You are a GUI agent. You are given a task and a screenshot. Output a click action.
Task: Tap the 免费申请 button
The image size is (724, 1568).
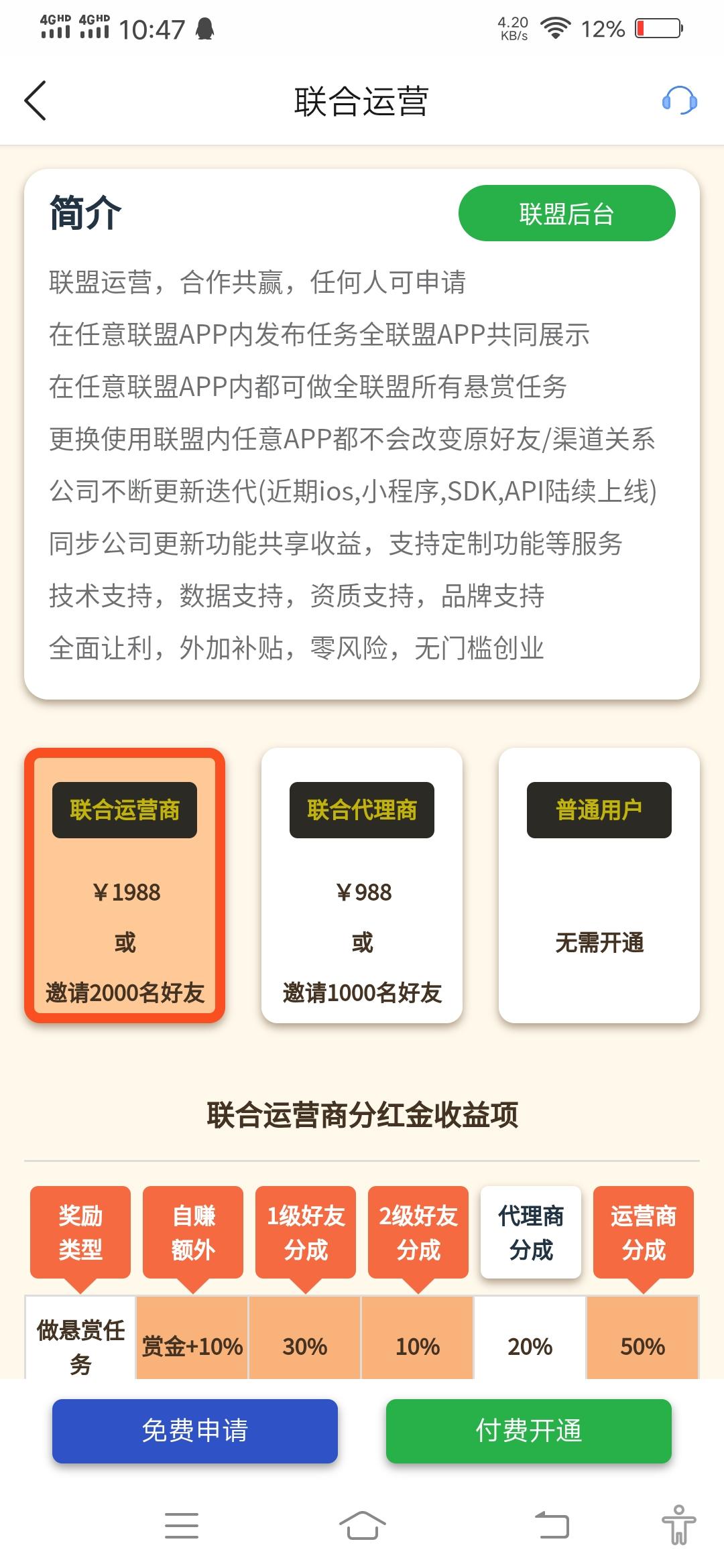[x=194, y=1431]
